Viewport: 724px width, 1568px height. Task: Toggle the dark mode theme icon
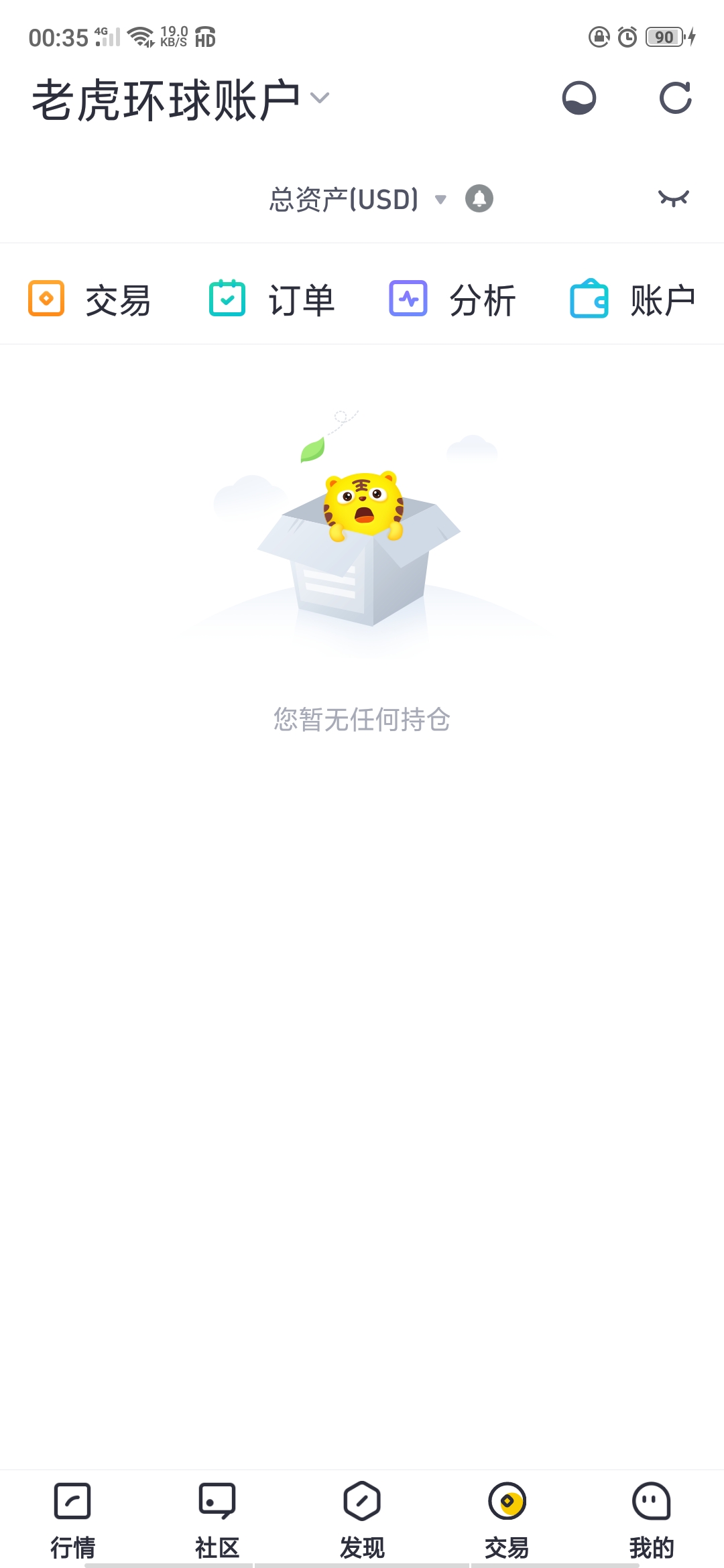tap(579, 99)
